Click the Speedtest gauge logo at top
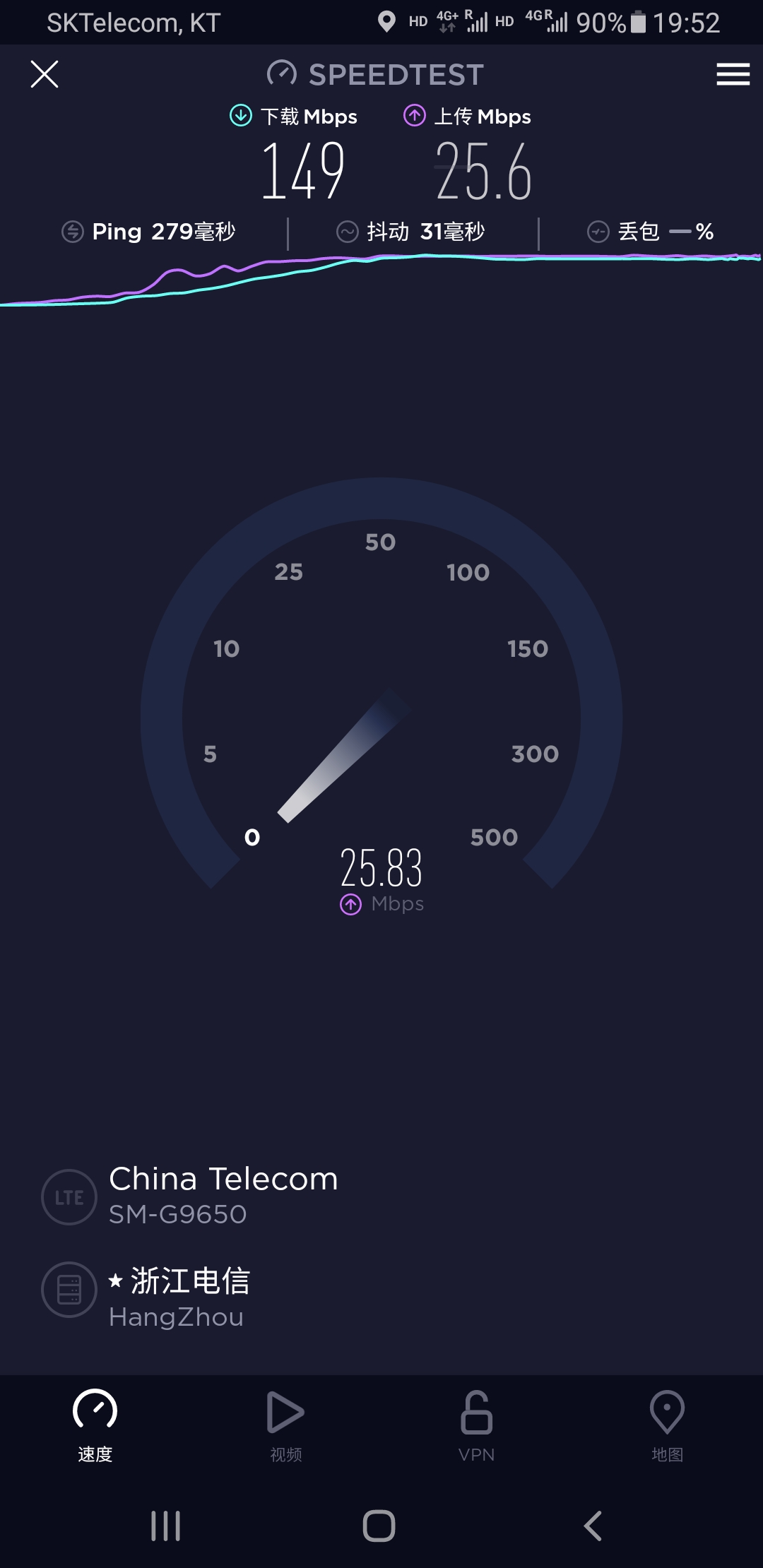 (x=282, y=73)
